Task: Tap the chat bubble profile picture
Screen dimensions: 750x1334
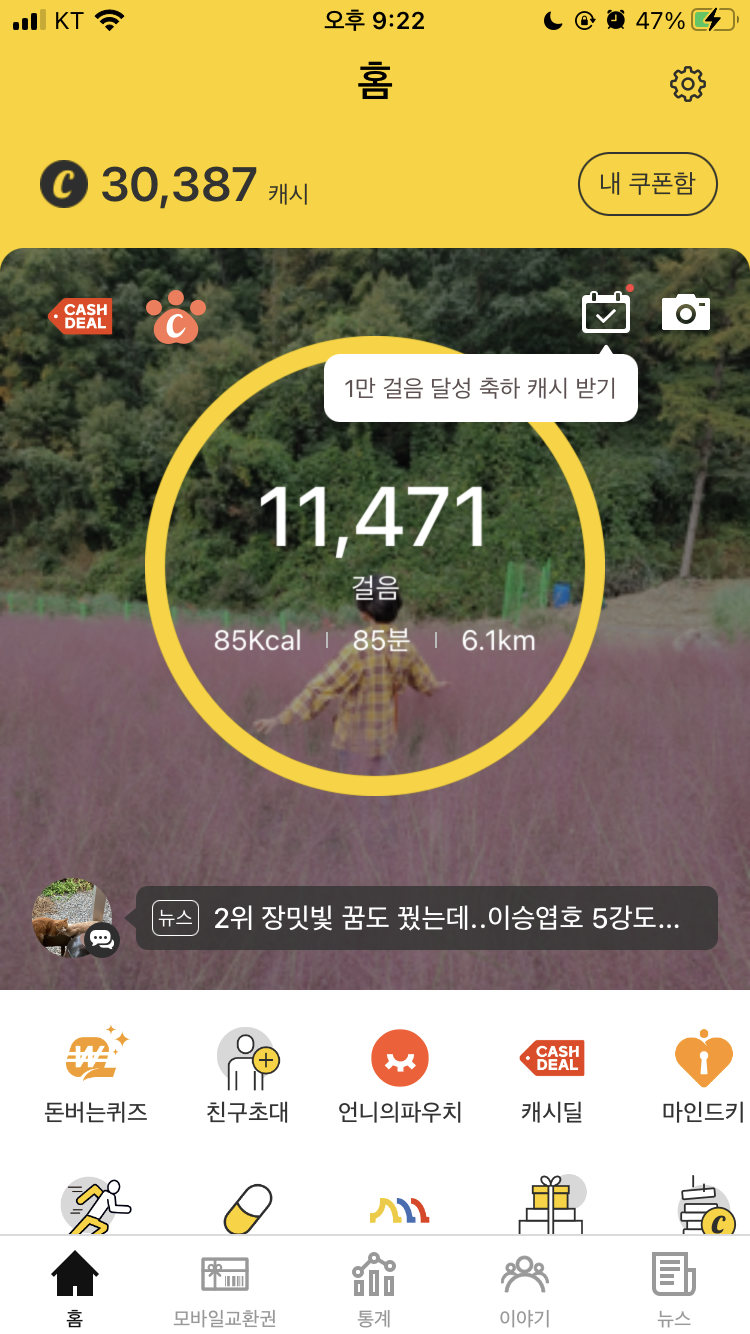Action: [73, 918]
